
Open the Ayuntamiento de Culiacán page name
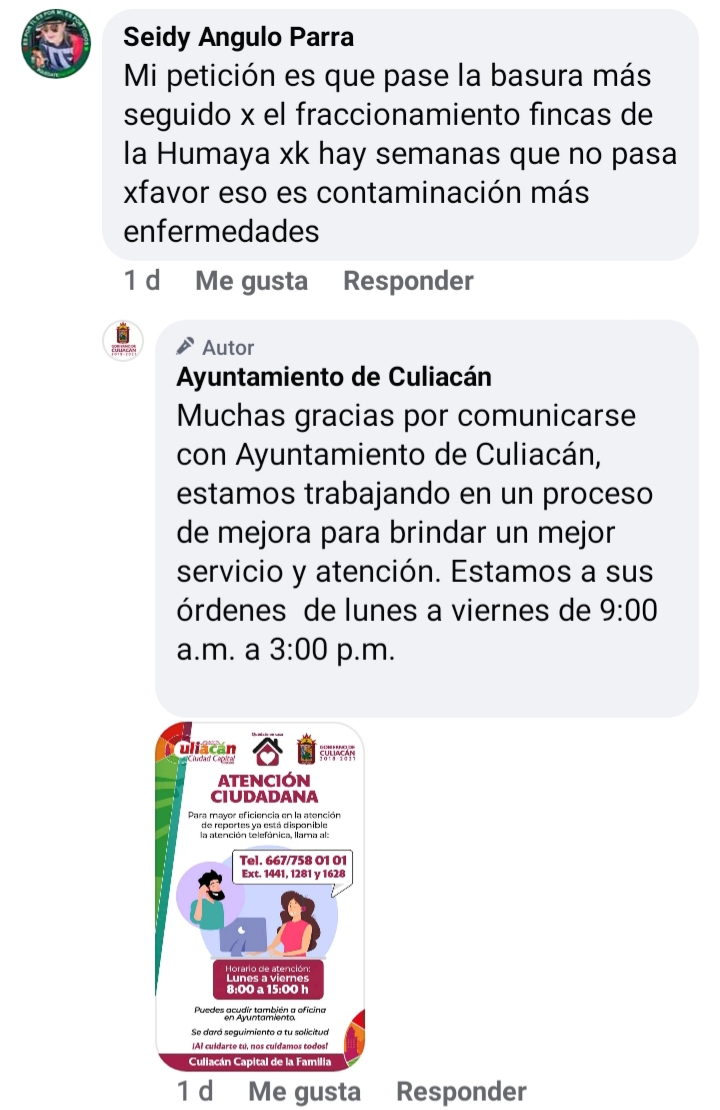point(333,378)
